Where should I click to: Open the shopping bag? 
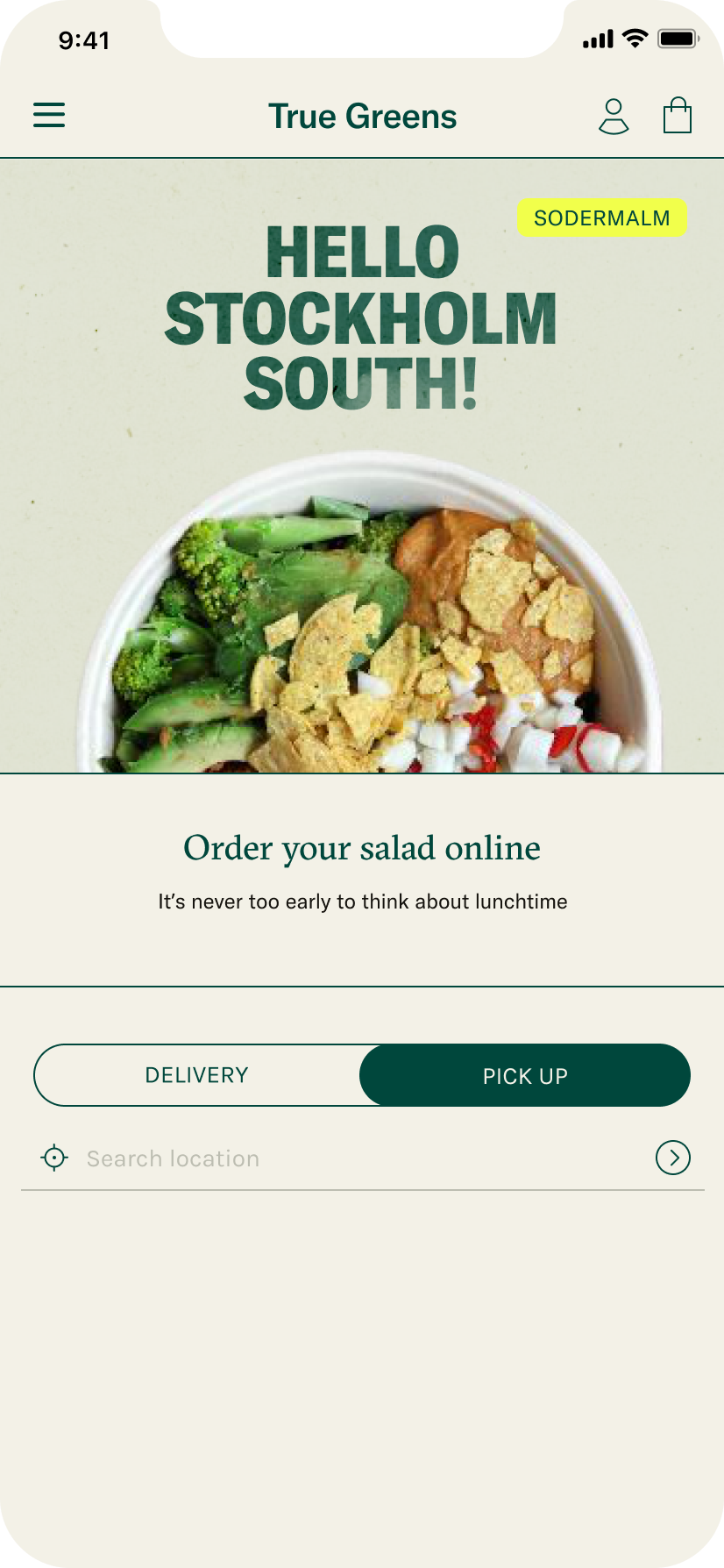[677, 116]
